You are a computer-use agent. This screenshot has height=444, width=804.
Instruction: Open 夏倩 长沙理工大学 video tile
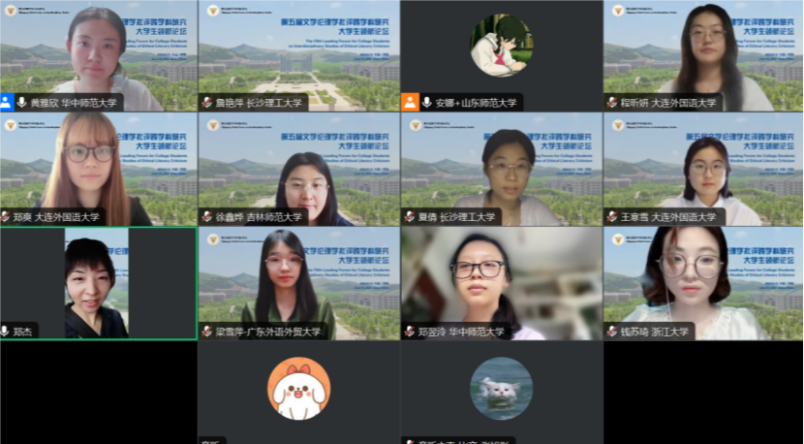(x=501, y=168)
